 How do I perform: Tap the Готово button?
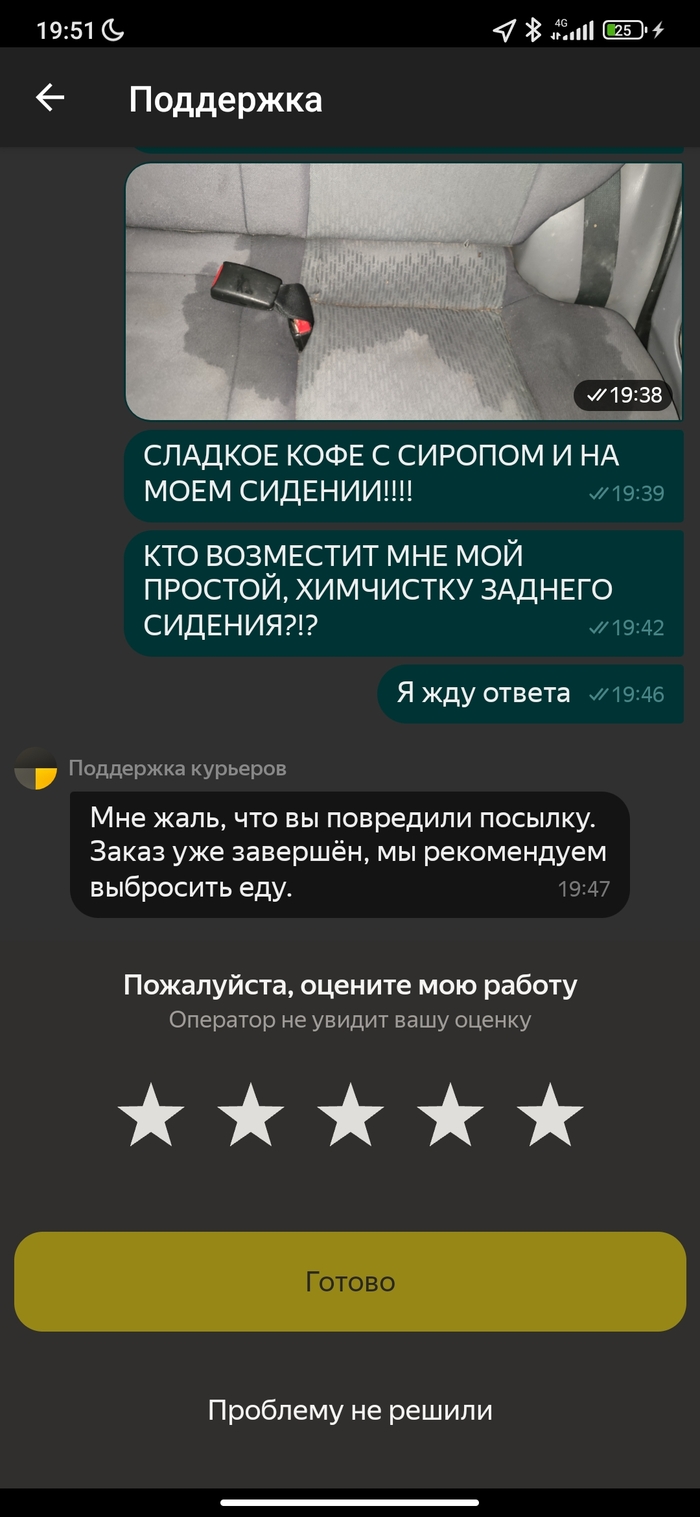click(x=350, y=1281)
